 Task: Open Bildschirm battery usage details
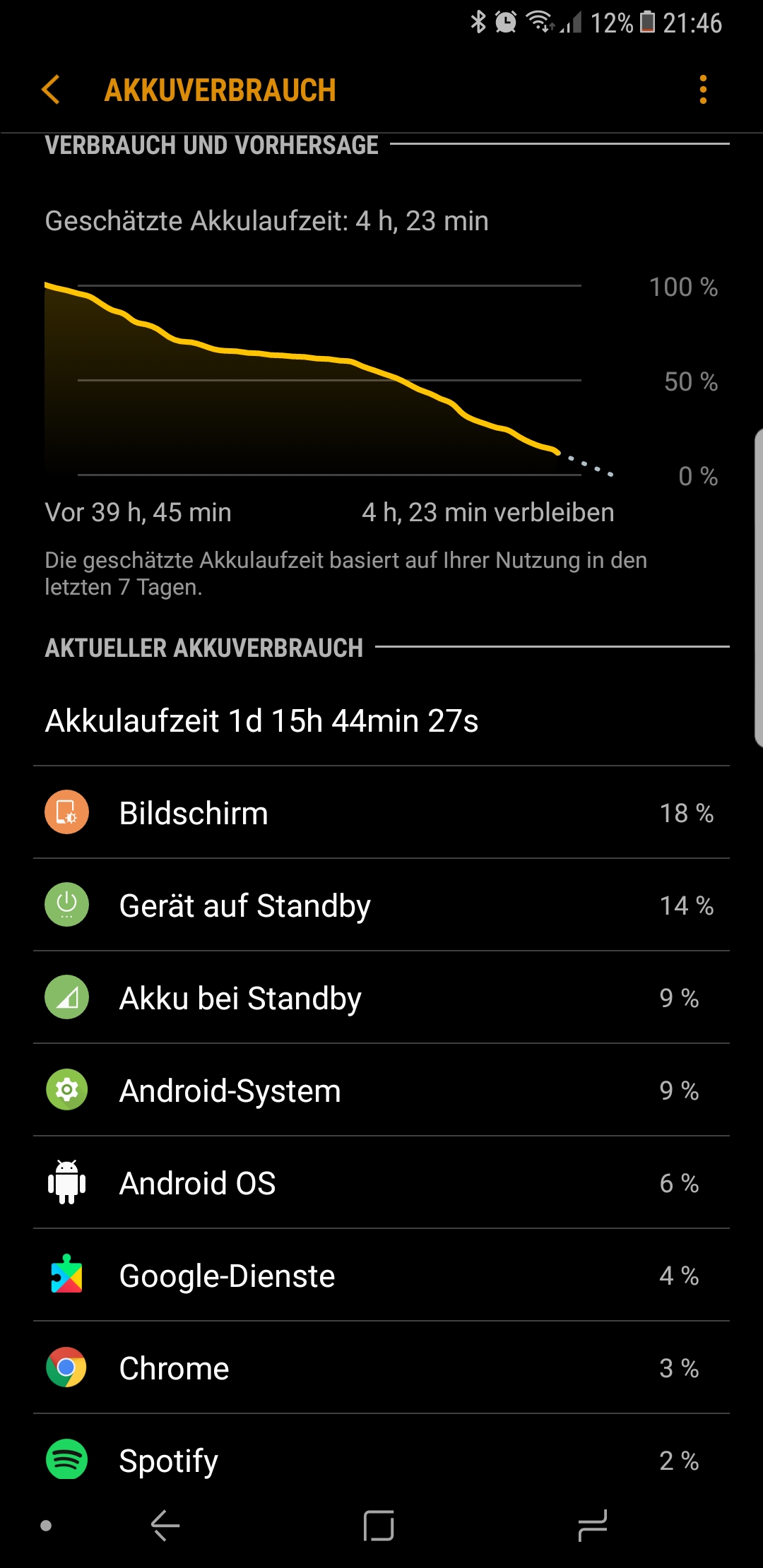(x=381, y=812)
